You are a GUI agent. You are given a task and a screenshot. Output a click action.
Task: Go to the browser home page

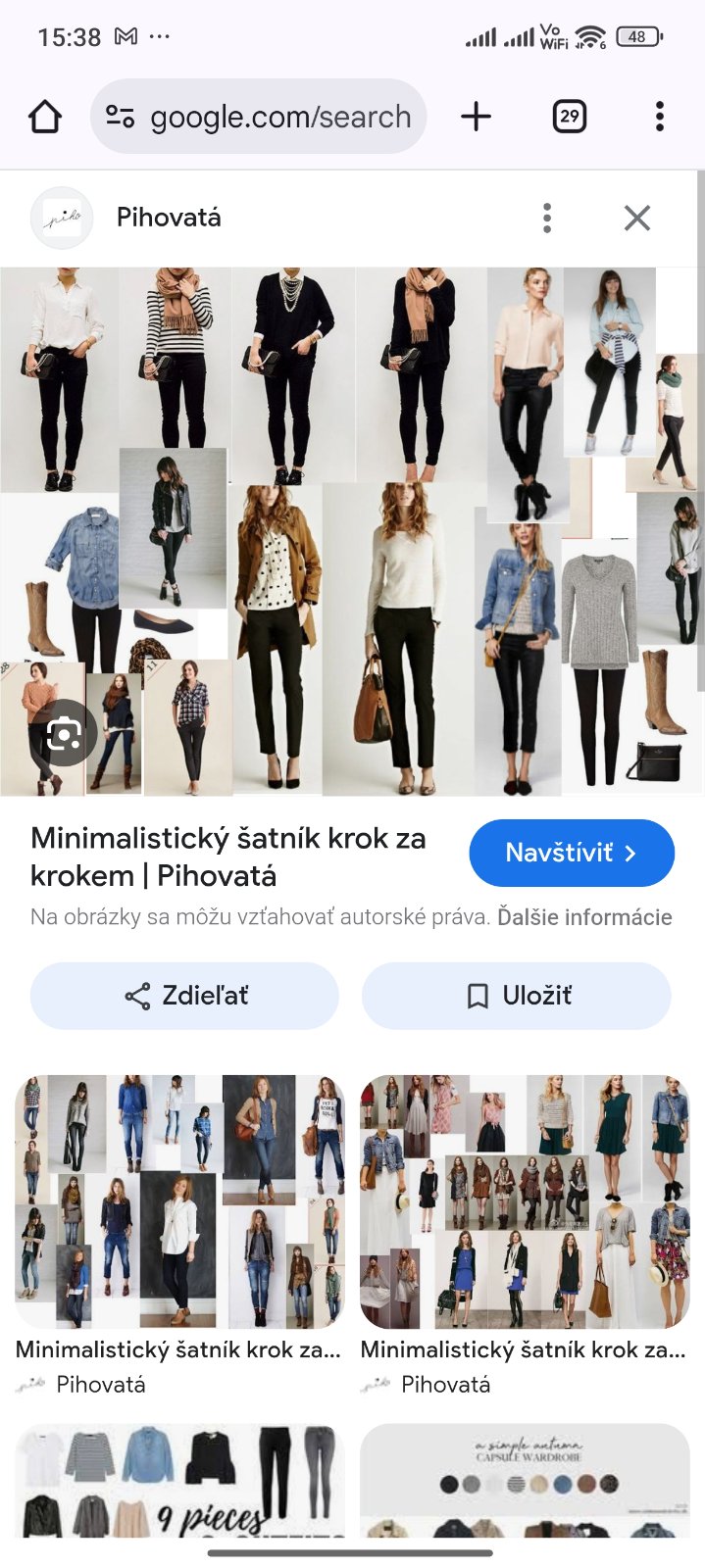(45, 117)
